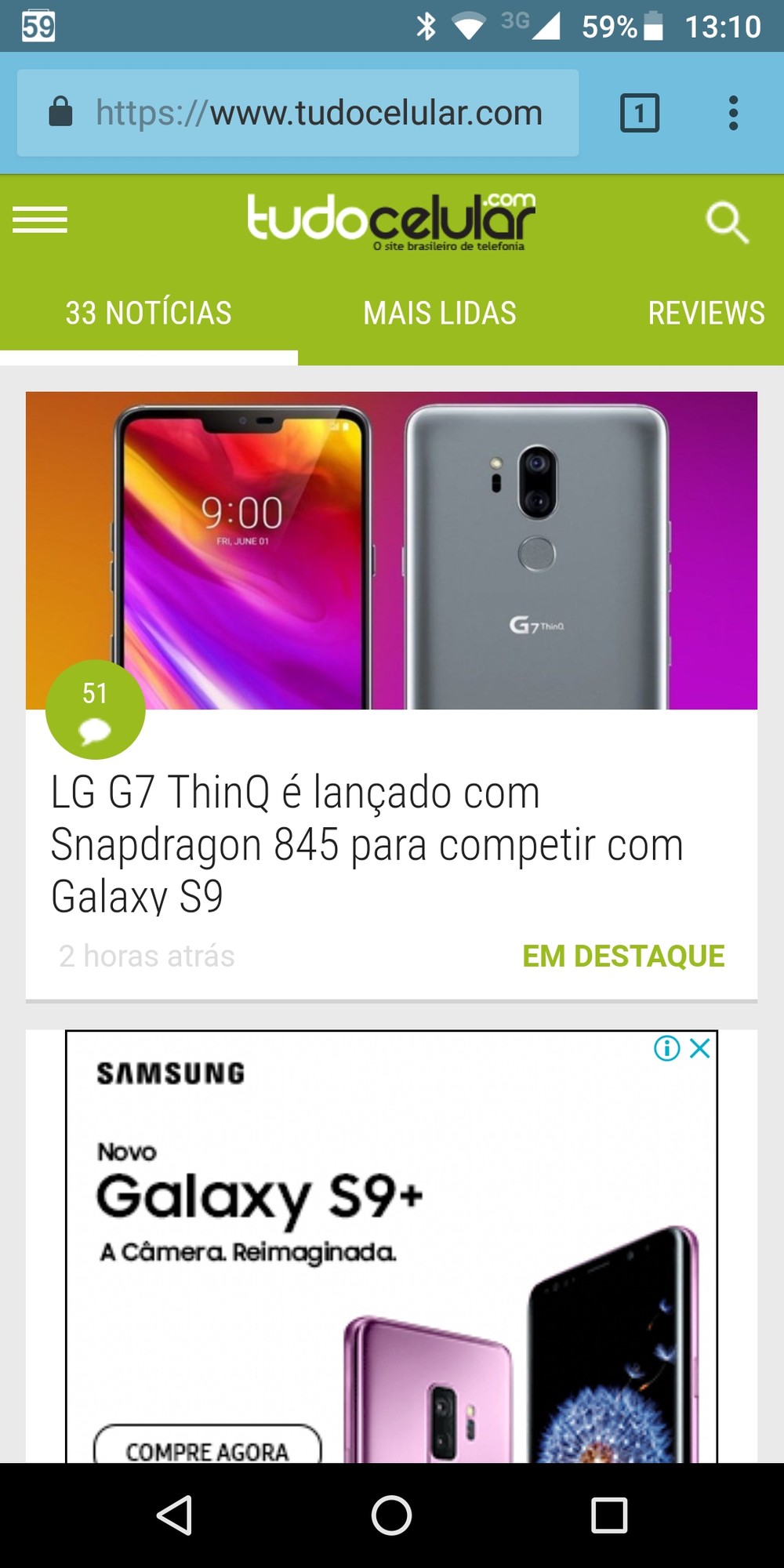Go back with the system back button
This screenshot has height=1568, width=784.
[x=175, y=1515]
